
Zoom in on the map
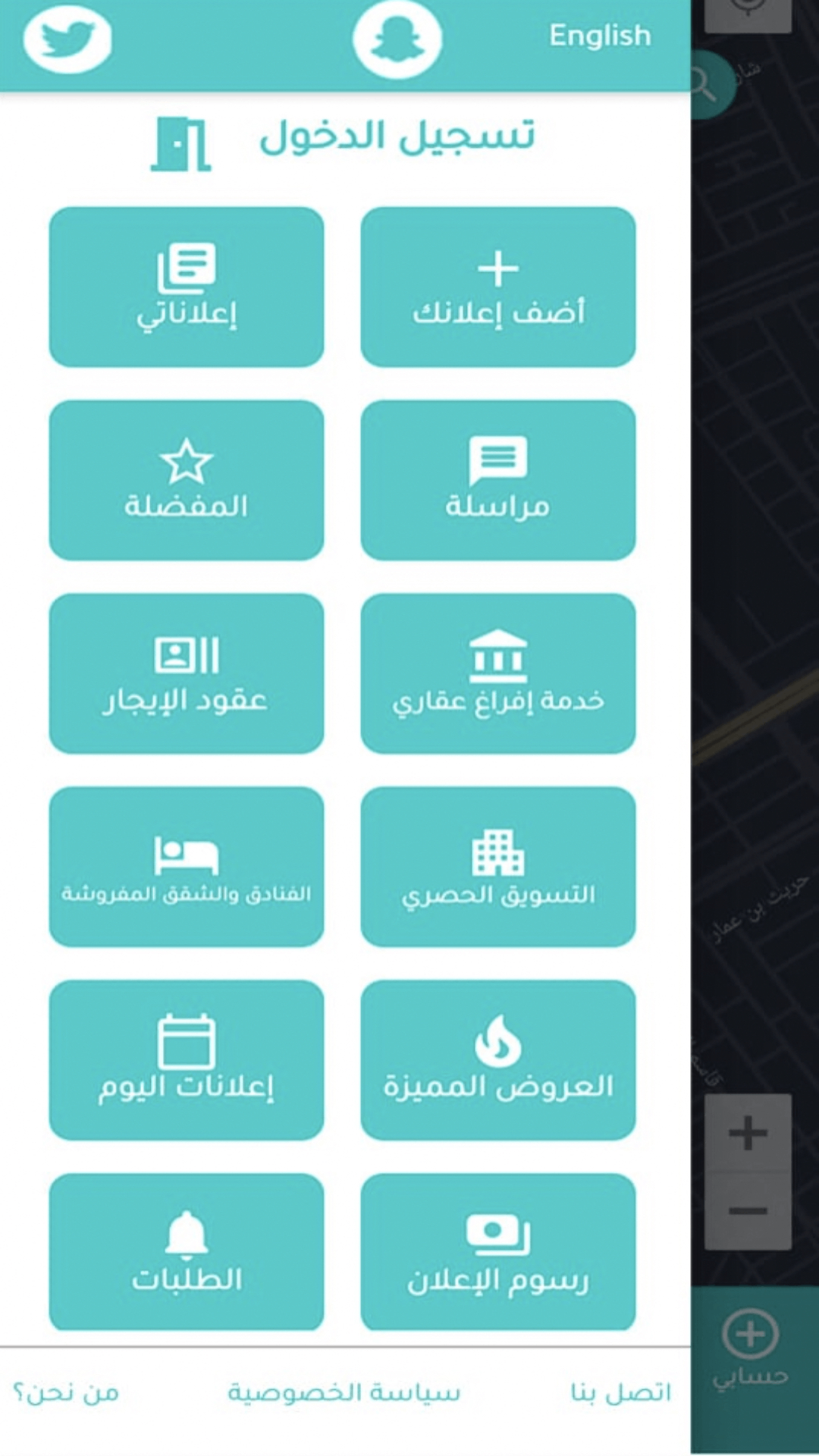(748, 1133)
